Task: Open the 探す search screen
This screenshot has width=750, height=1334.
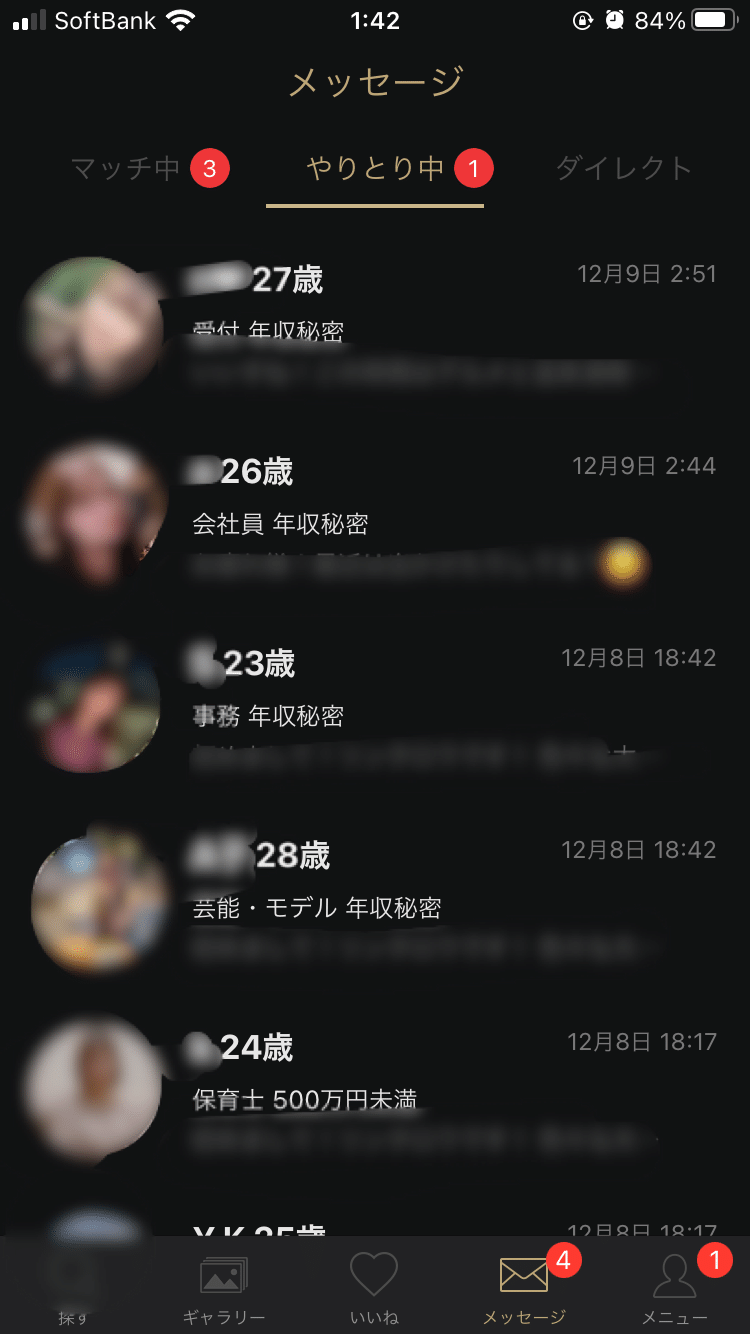Action: click(70, 1285)
